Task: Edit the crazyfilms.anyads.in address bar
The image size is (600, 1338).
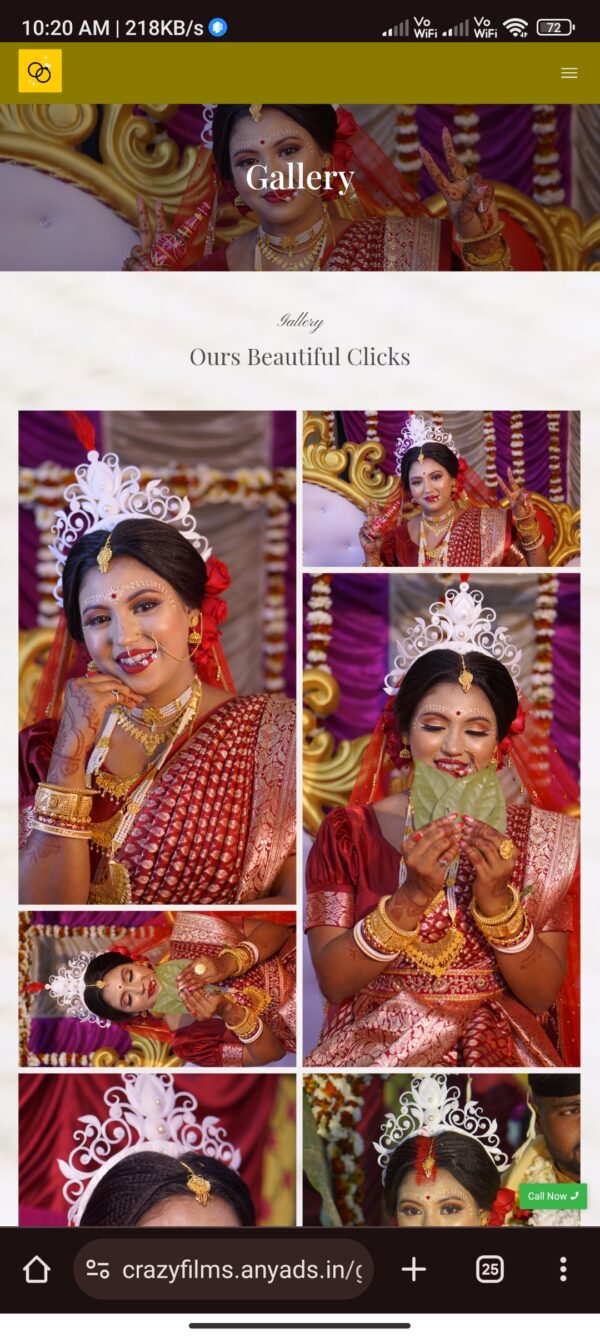Action: tap(240, 1270)
